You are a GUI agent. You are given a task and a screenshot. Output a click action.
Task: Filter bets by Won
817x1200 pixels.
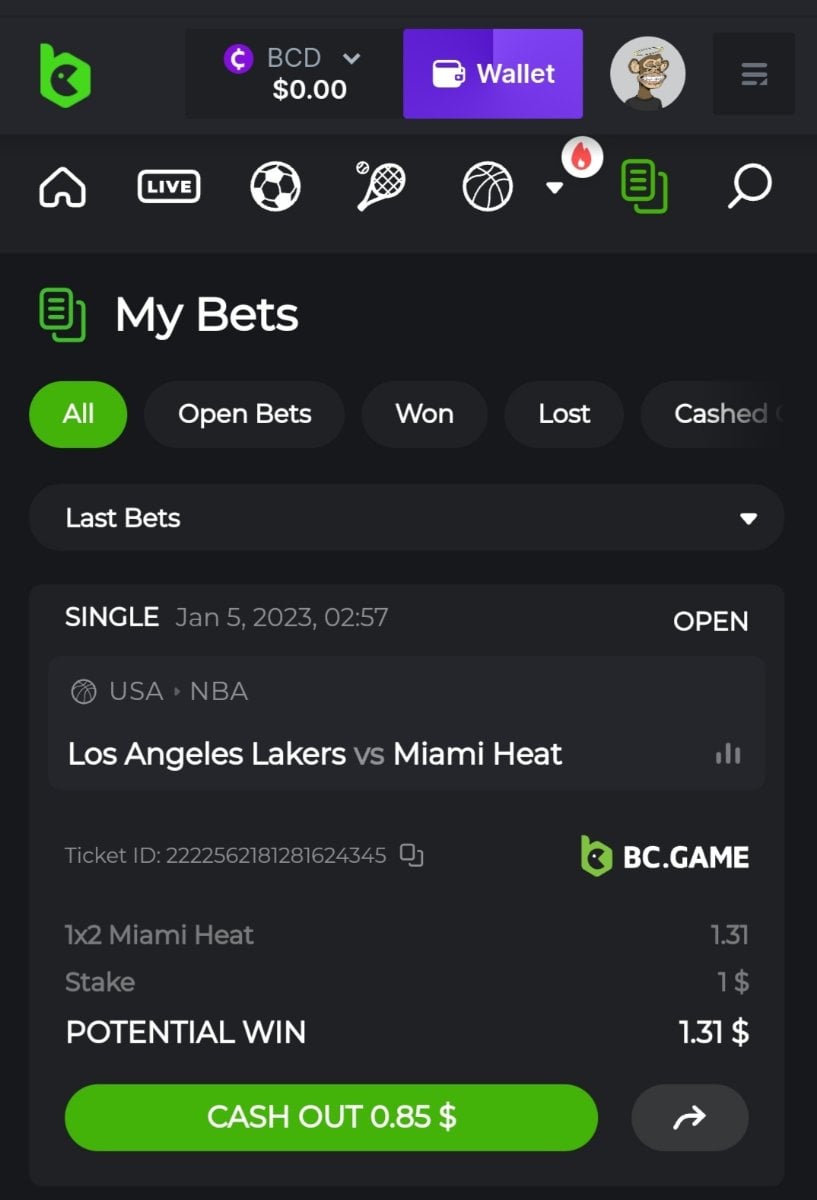tap(424, 414)
